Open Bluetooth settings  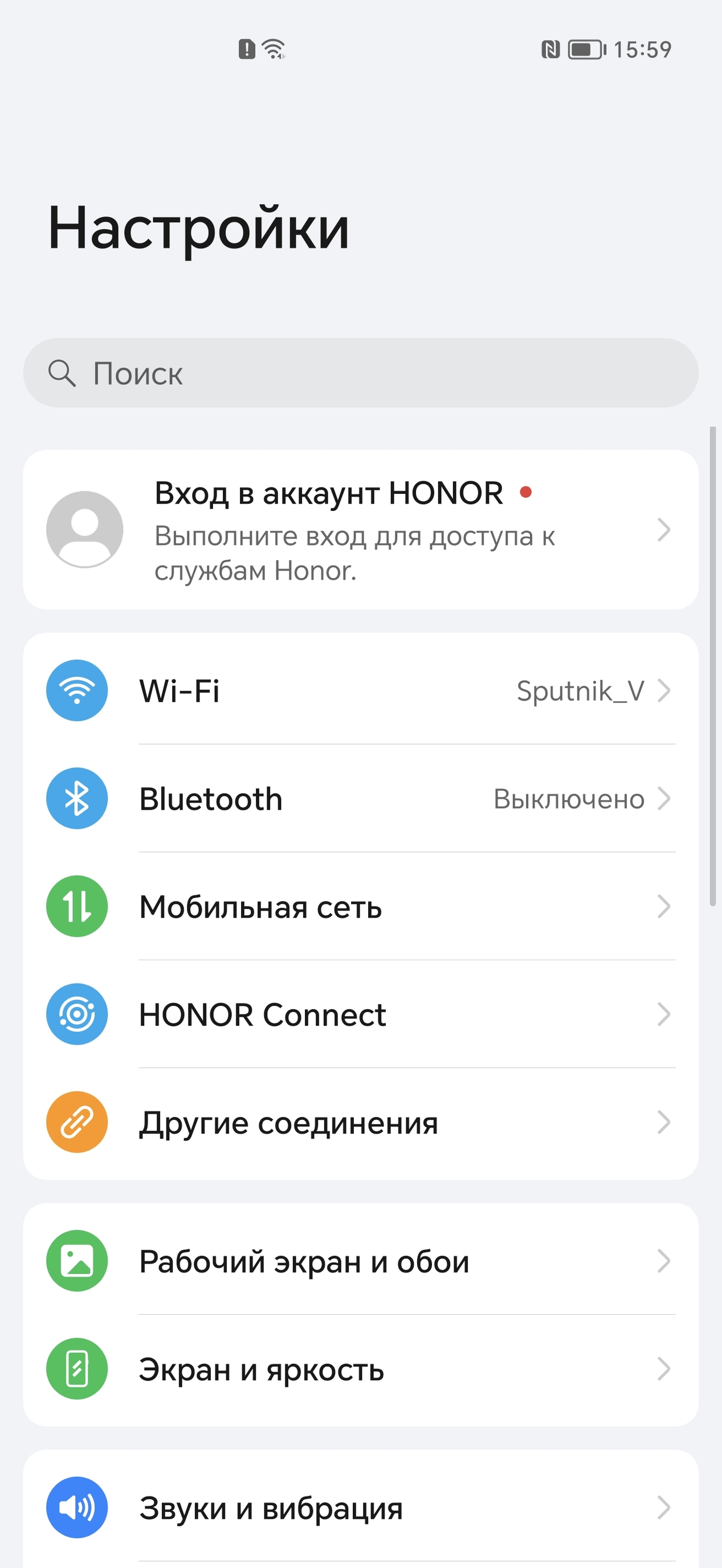point(360,799)
